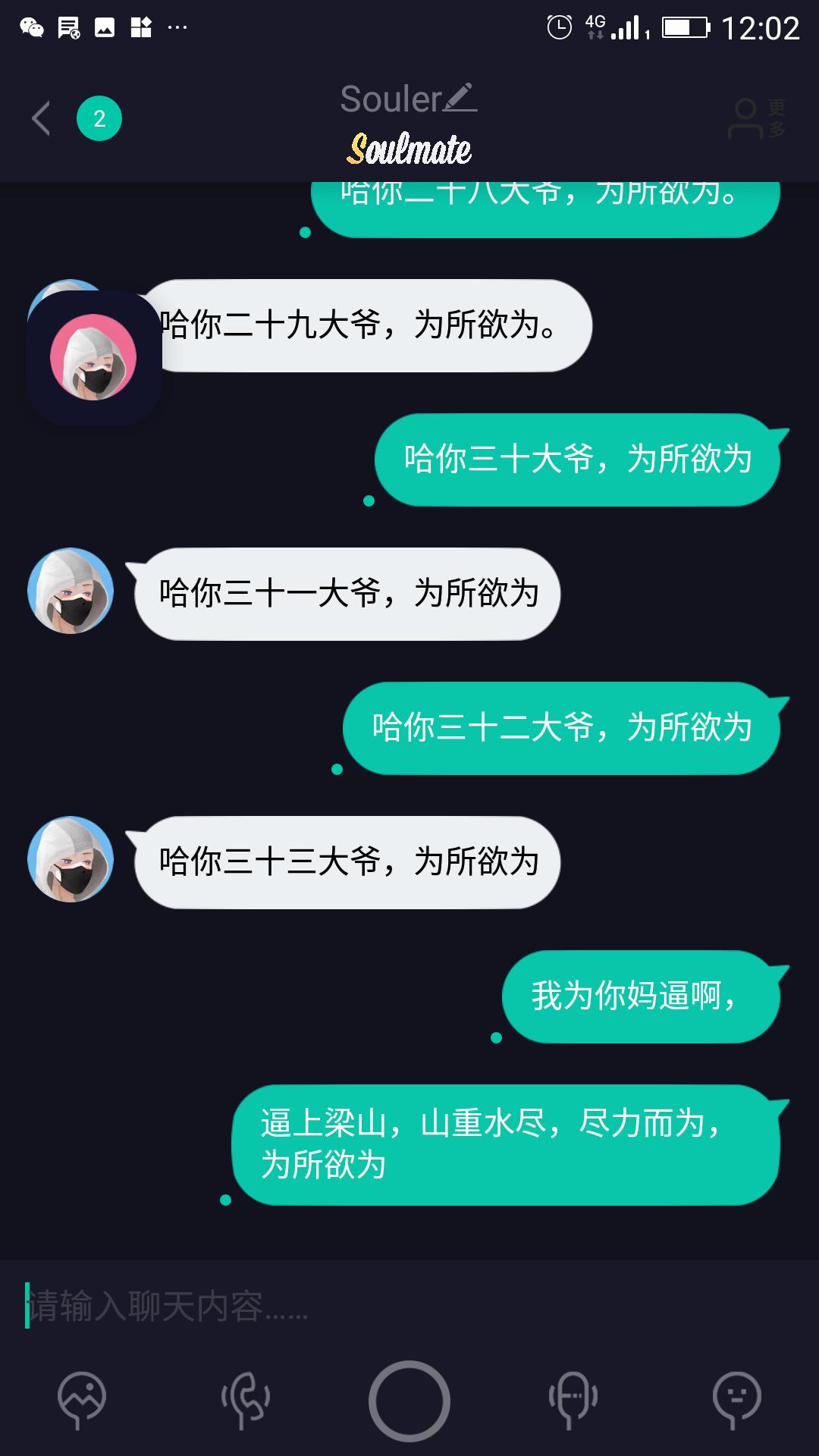Send a picture with the image icon
This screenshot has width=819, height=1456.
pos(82,1400)
